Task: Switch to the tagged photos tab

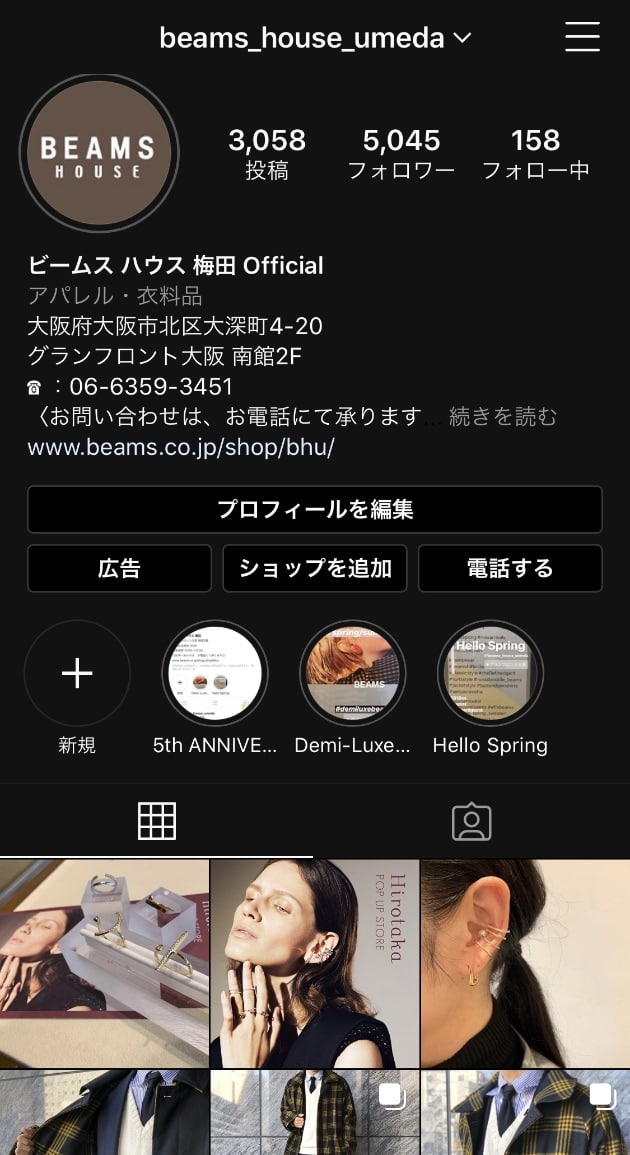Action: tap(472, 821)
